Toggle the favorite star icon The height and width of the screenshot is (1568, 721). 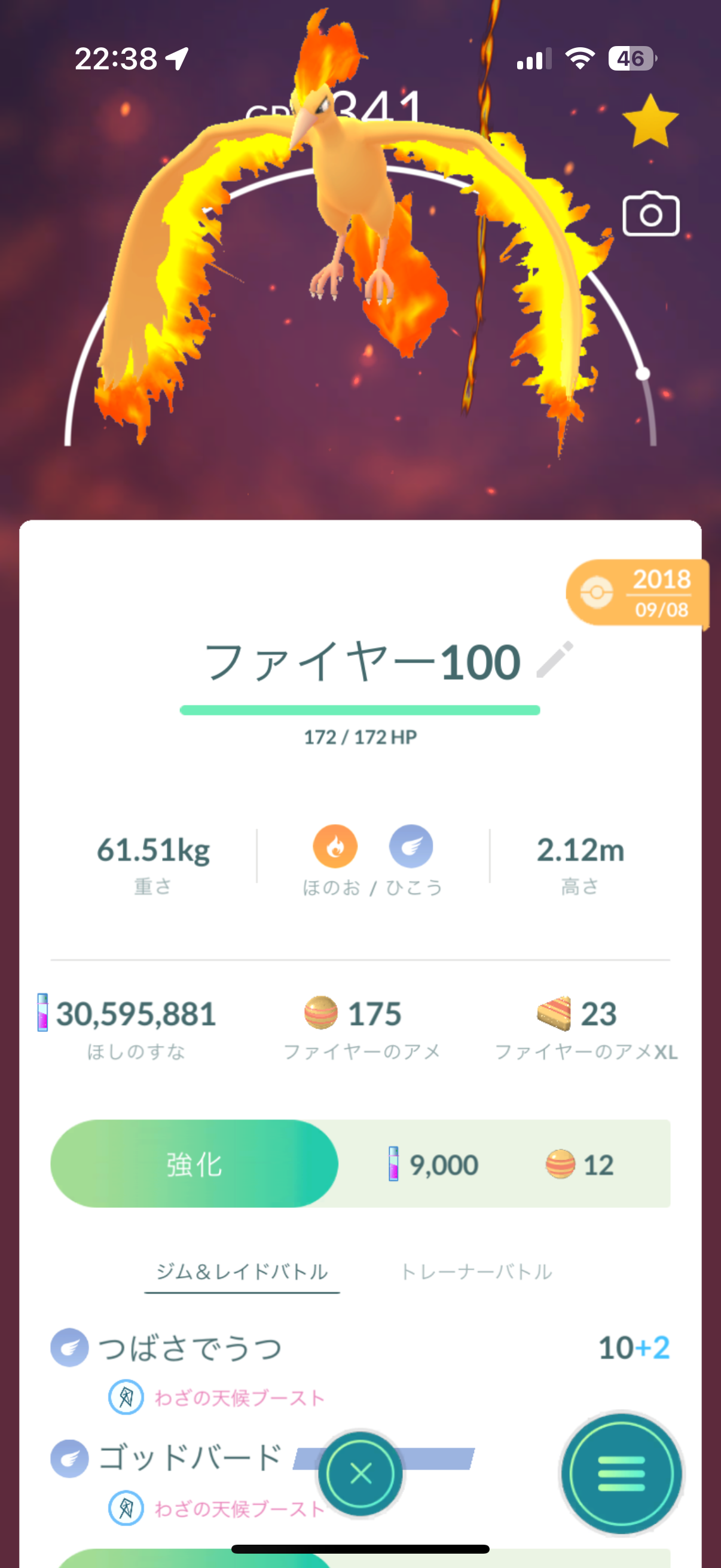(x=650, y=121)
